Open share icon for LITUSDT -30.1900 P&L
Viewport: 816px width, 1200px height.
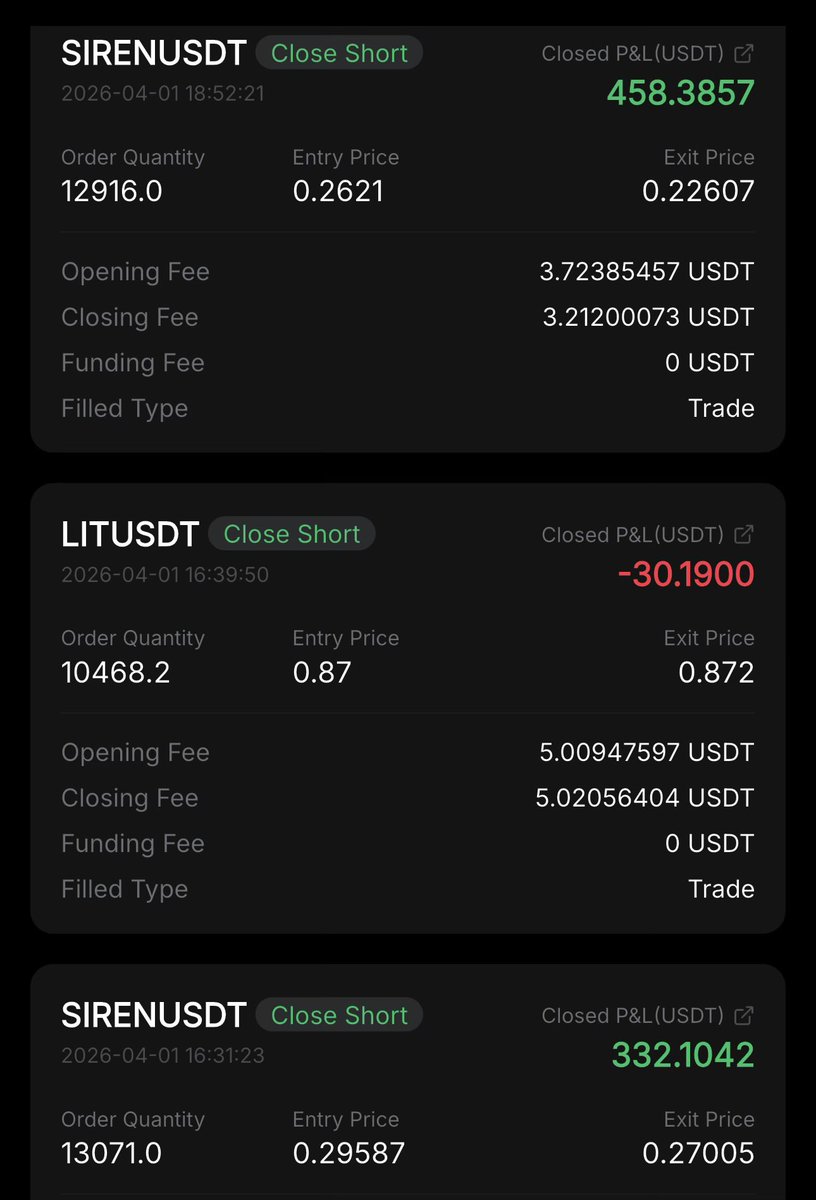click(x=743, y=535)
